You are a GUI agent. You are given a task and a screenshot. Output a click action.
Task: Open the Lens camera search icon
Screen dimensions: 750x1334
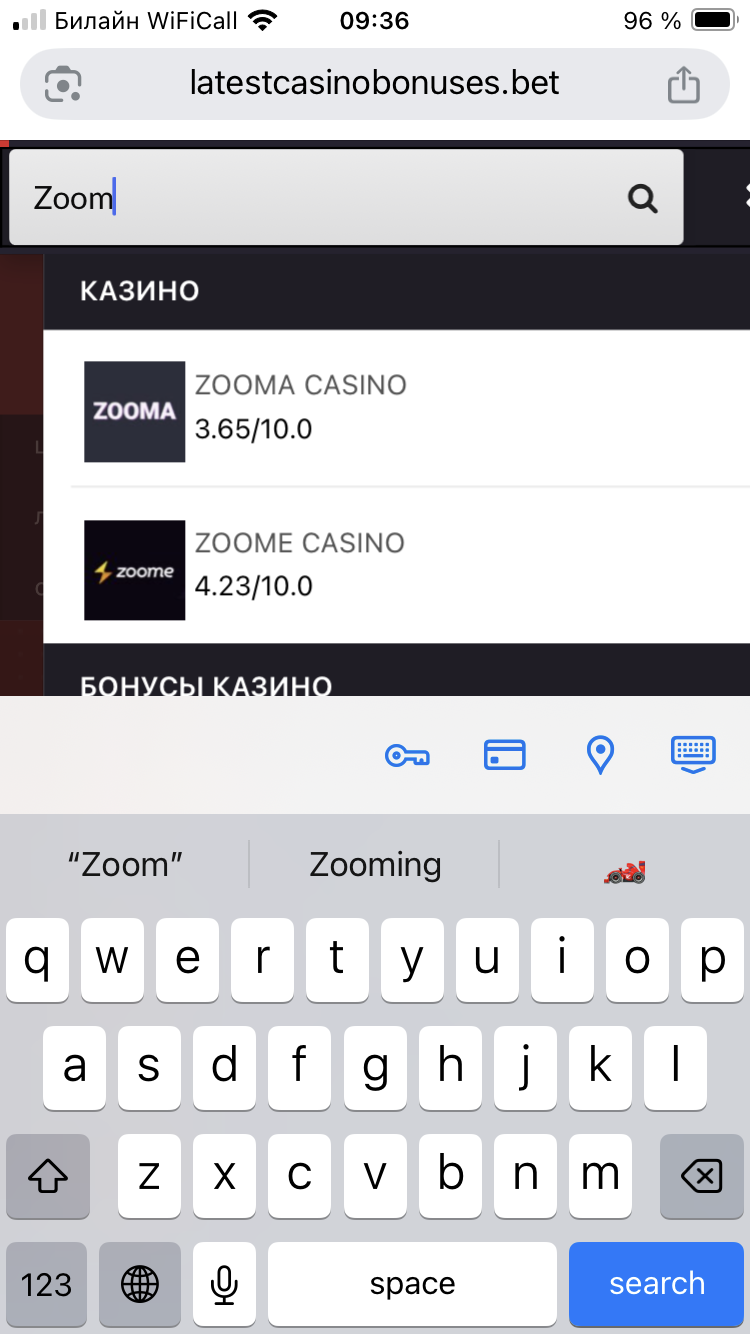[x=63, y=84]
